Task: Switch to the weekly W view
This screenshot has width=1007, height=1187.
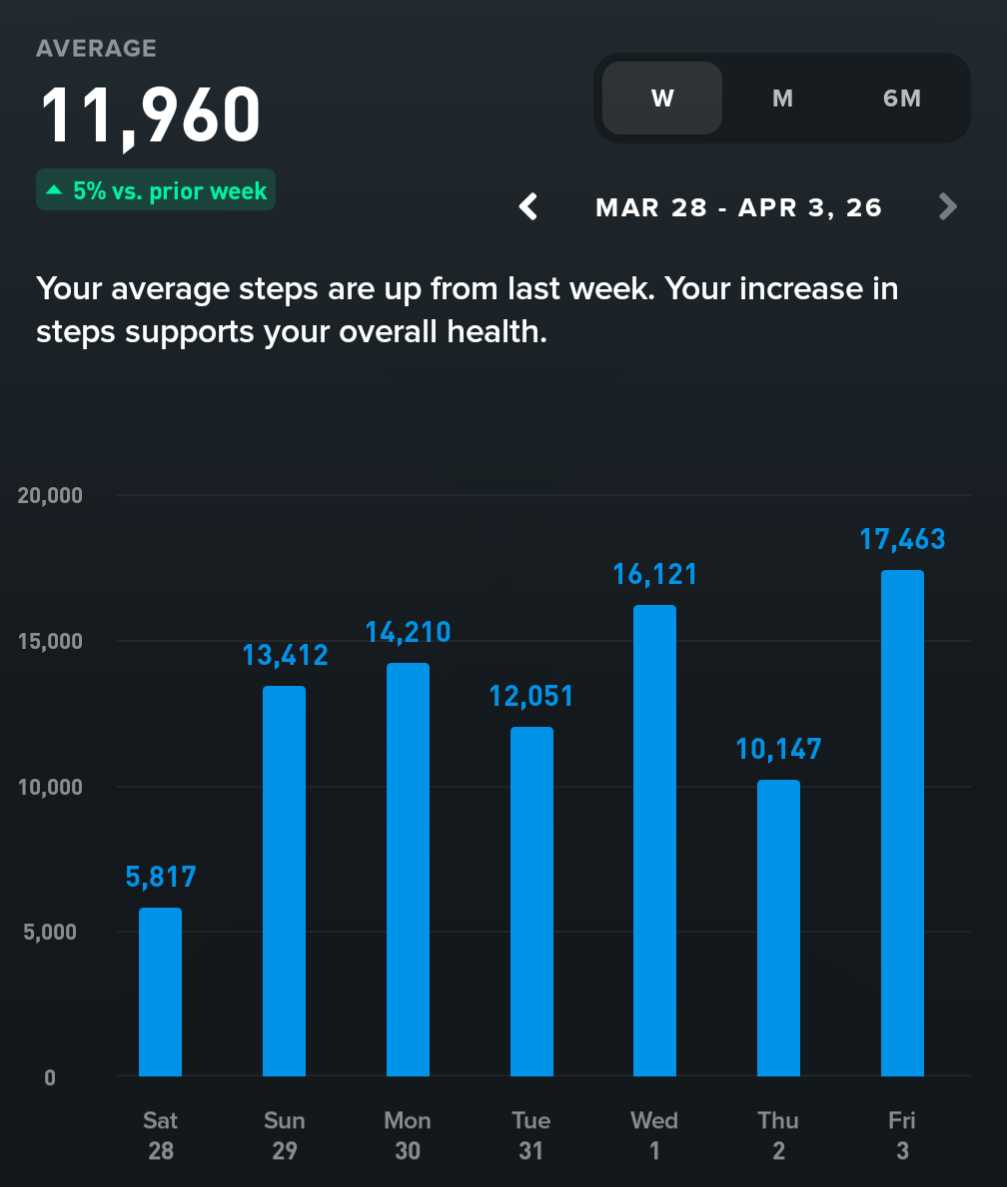Action: [662, 98]
